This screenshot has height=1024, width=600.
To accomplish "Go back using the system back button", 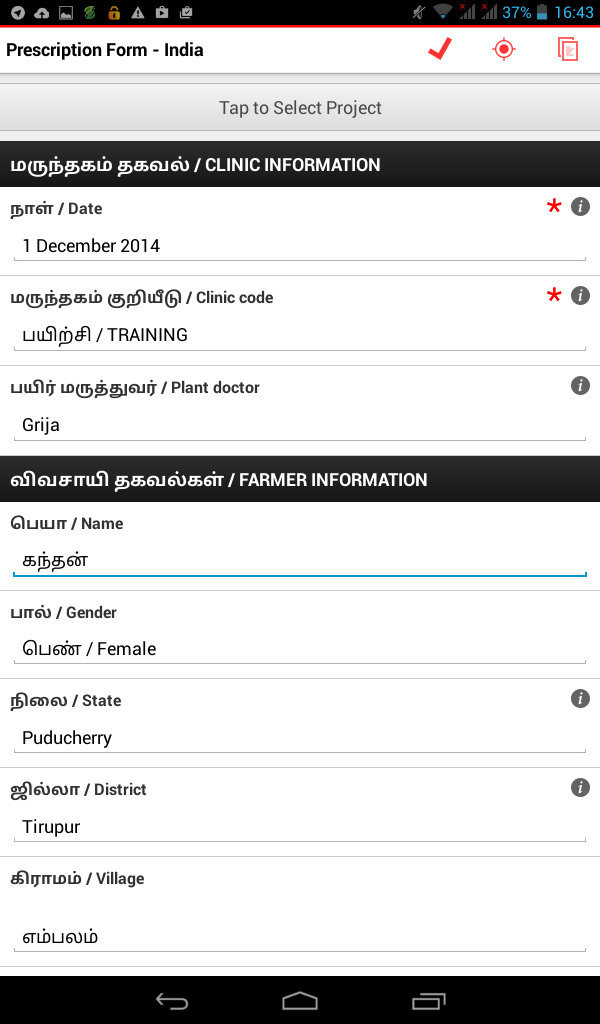I will point(172,1000).
